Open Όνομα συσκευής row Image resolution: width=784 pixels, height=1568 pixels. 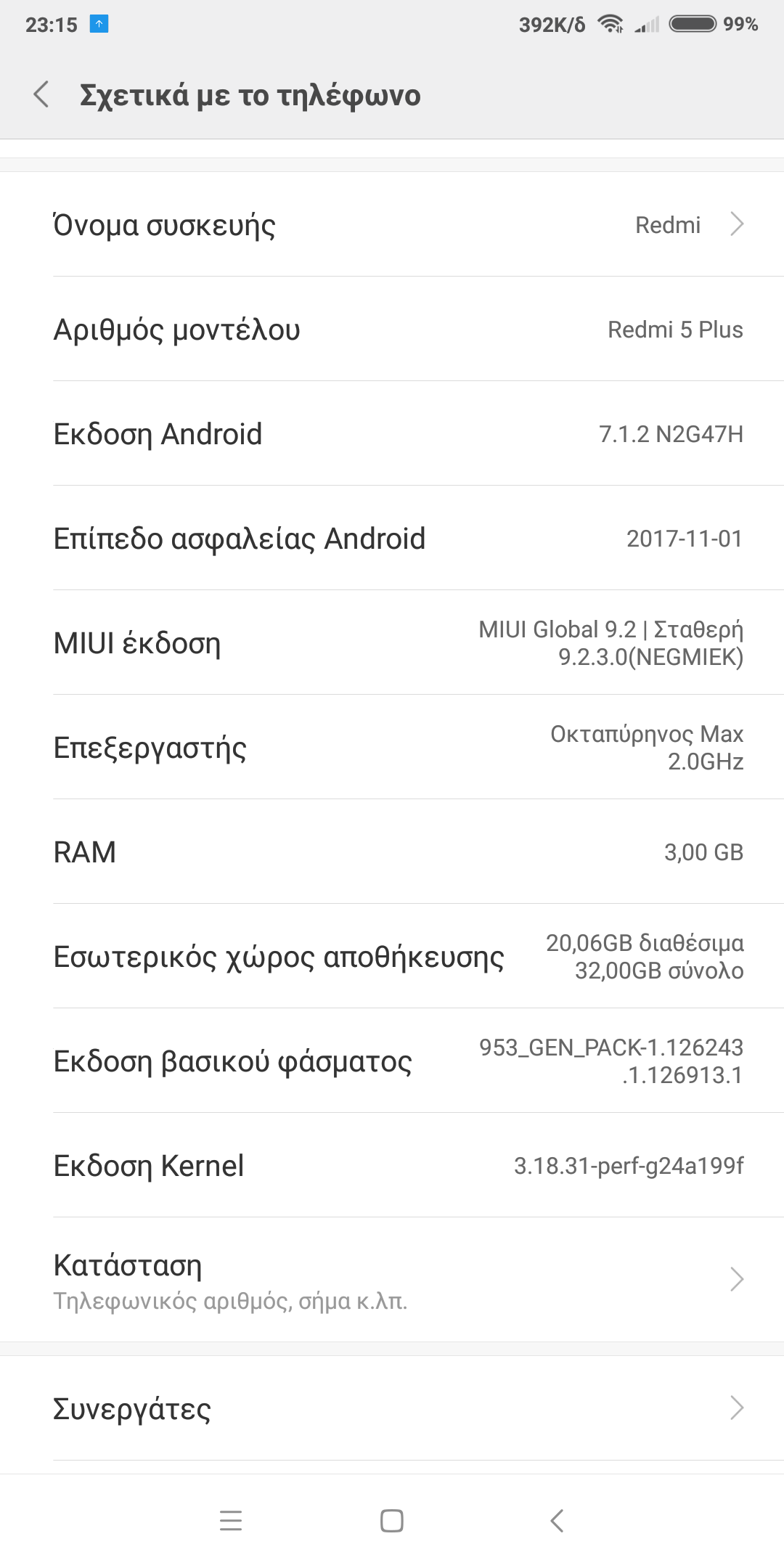pyautogui.click(x=392, y=225)
